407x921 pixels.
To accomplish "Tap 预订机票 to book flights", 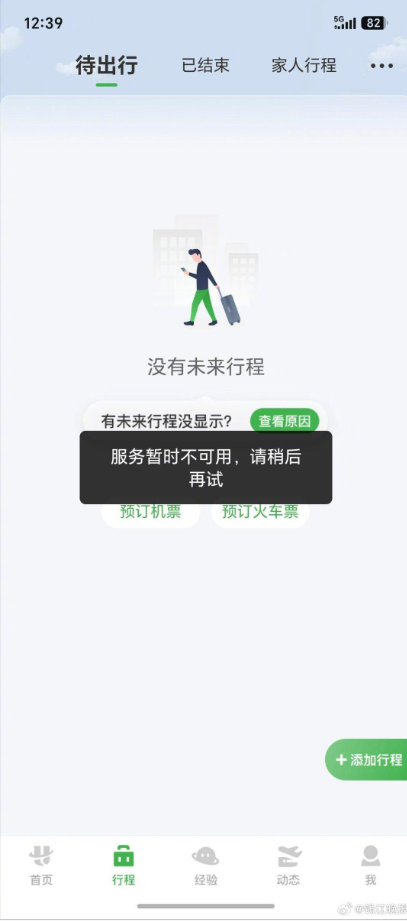I will click(150, 512).
